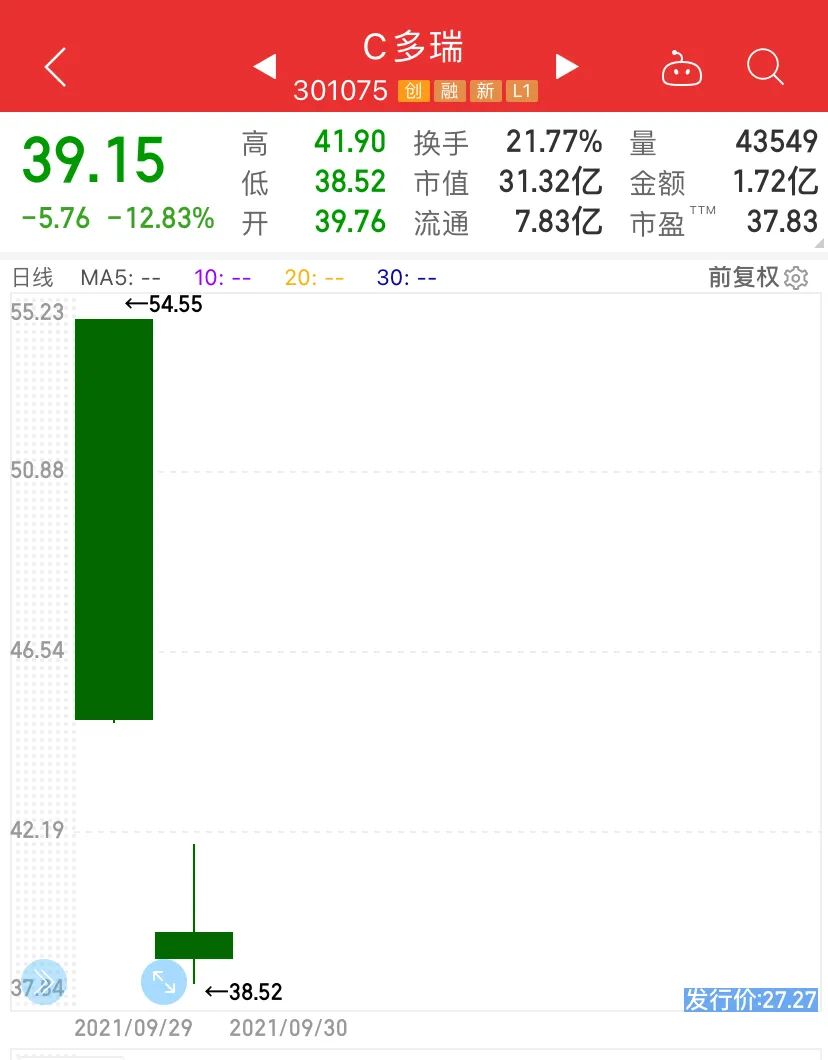Open the MA10 indicator selector
Viewport: 828px width, 1060px height.
click(x=221, y=278)
